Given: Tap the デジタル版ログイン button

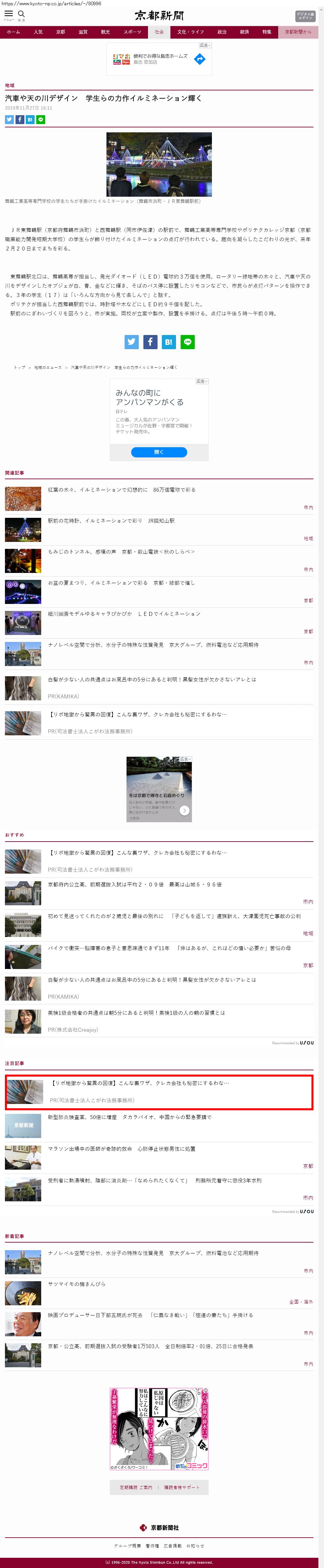Looking at the screenshot, I should 305,16.
